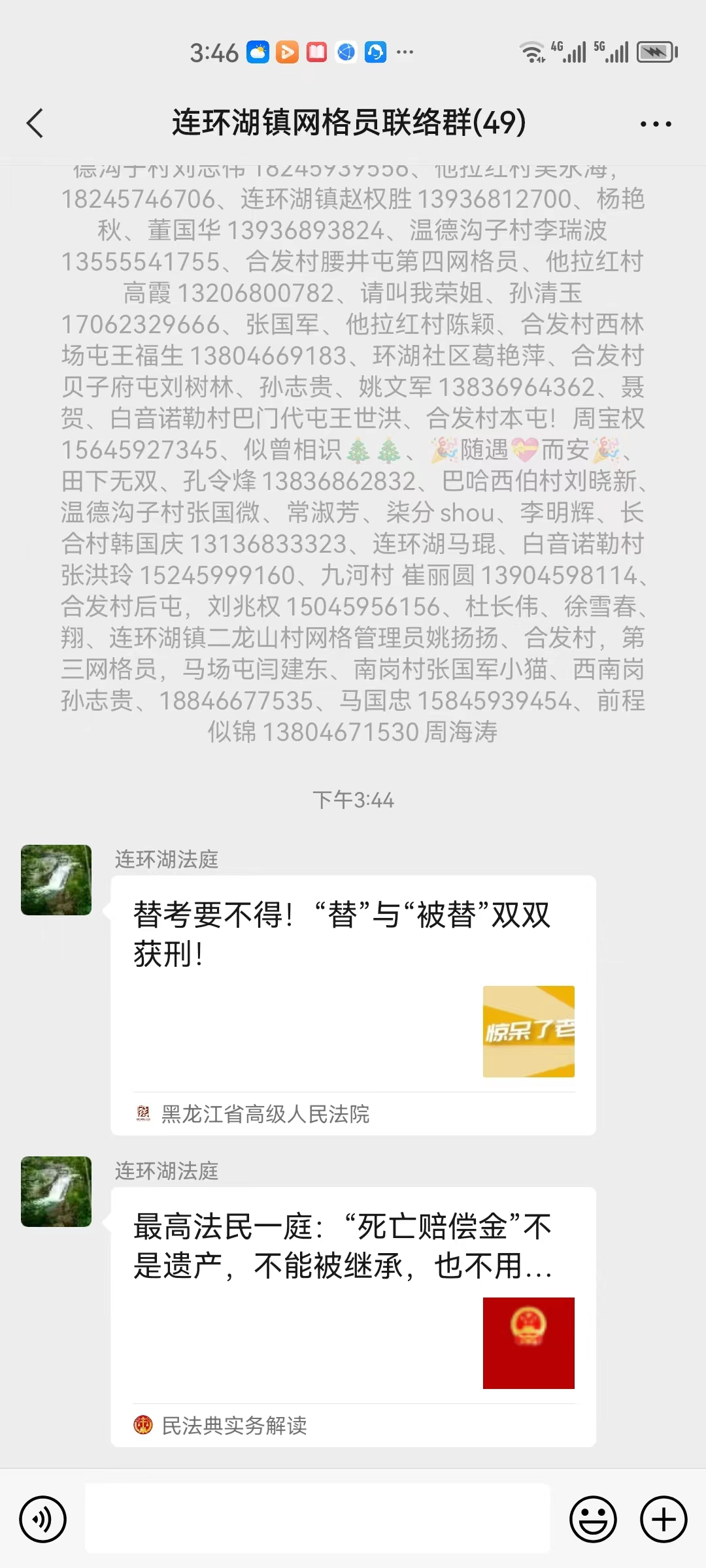Viewport: 706px width, 1568px height.
Task: Open the plus attachments menu
Action: (664, 1519)
